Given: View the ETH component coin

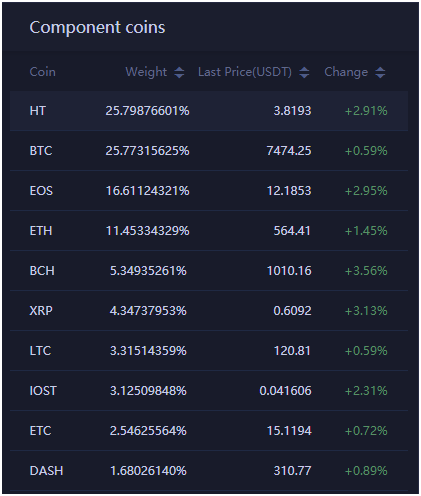Looking at the screenshot, I should click(209, 231).
